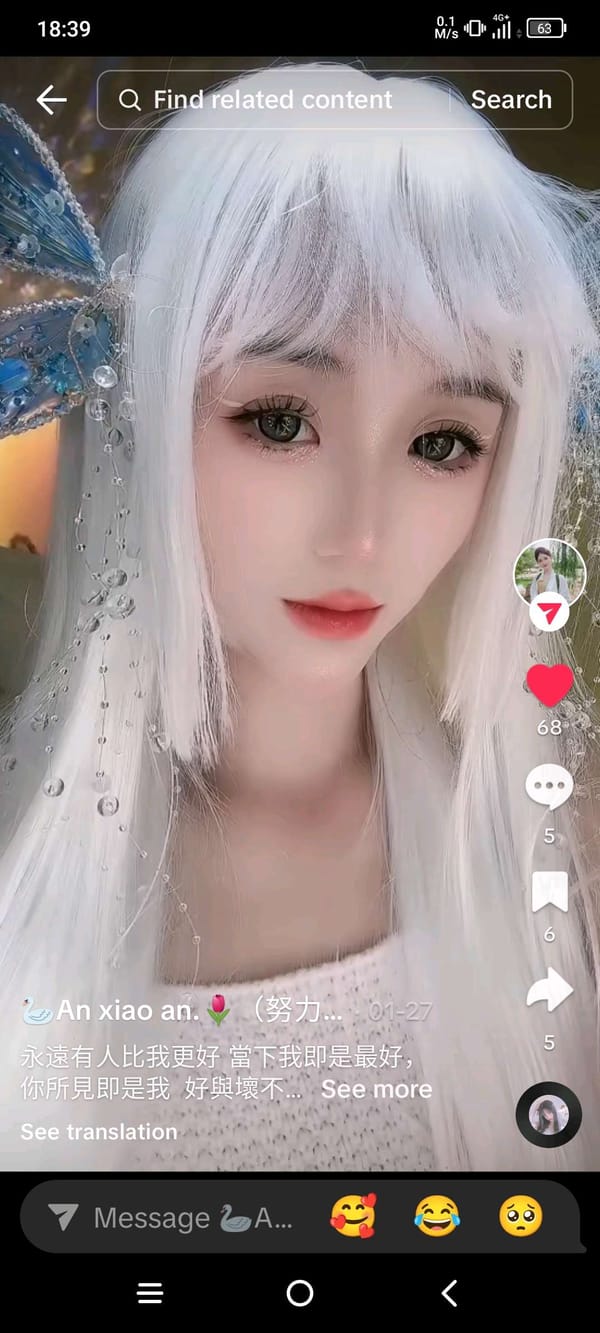Tap See translation for the caption
600x1333 pixels.
pos(99,1132)
